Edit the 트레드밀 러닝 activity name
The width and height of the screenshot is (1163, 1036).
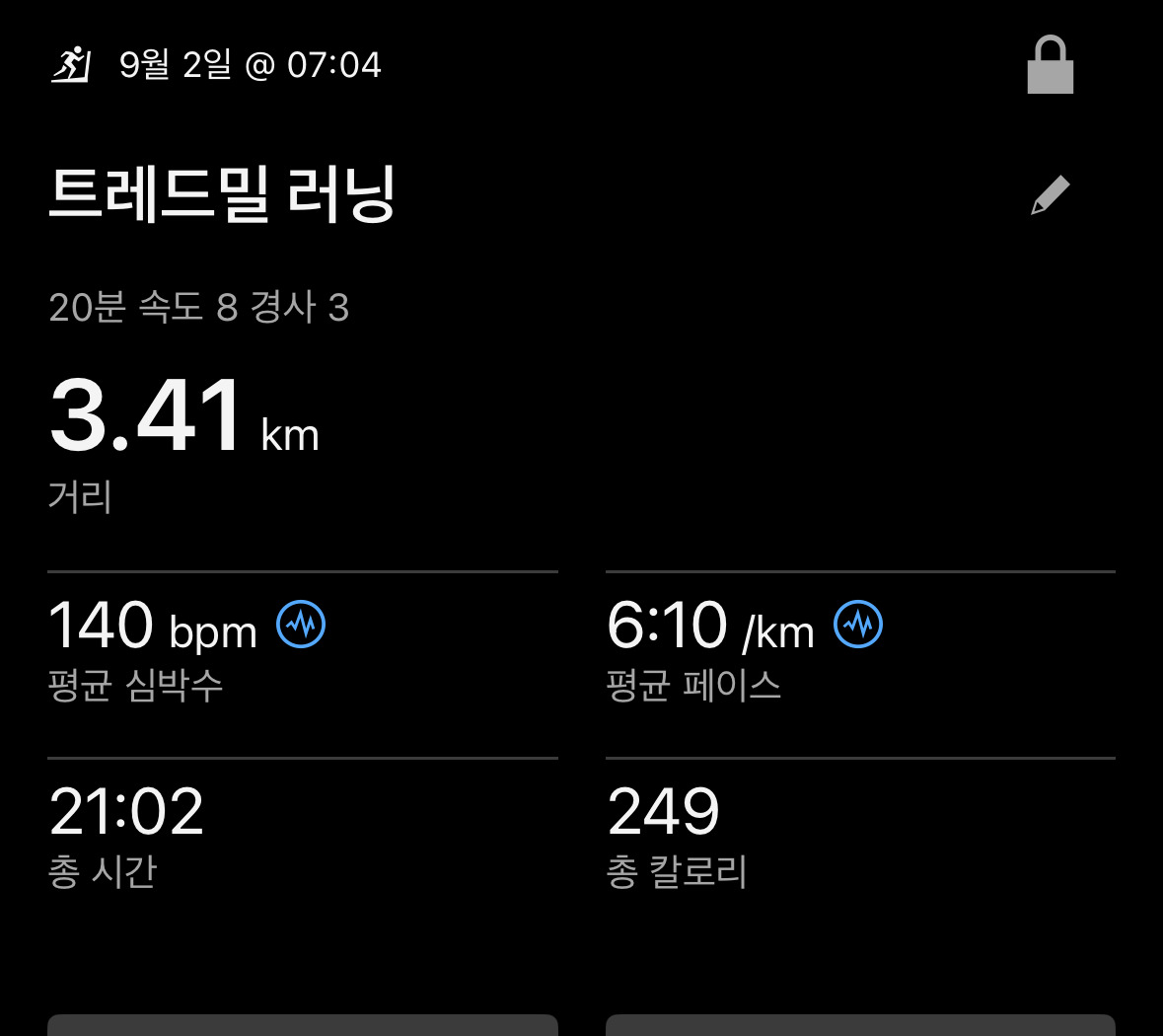[x=1050, y=195]
